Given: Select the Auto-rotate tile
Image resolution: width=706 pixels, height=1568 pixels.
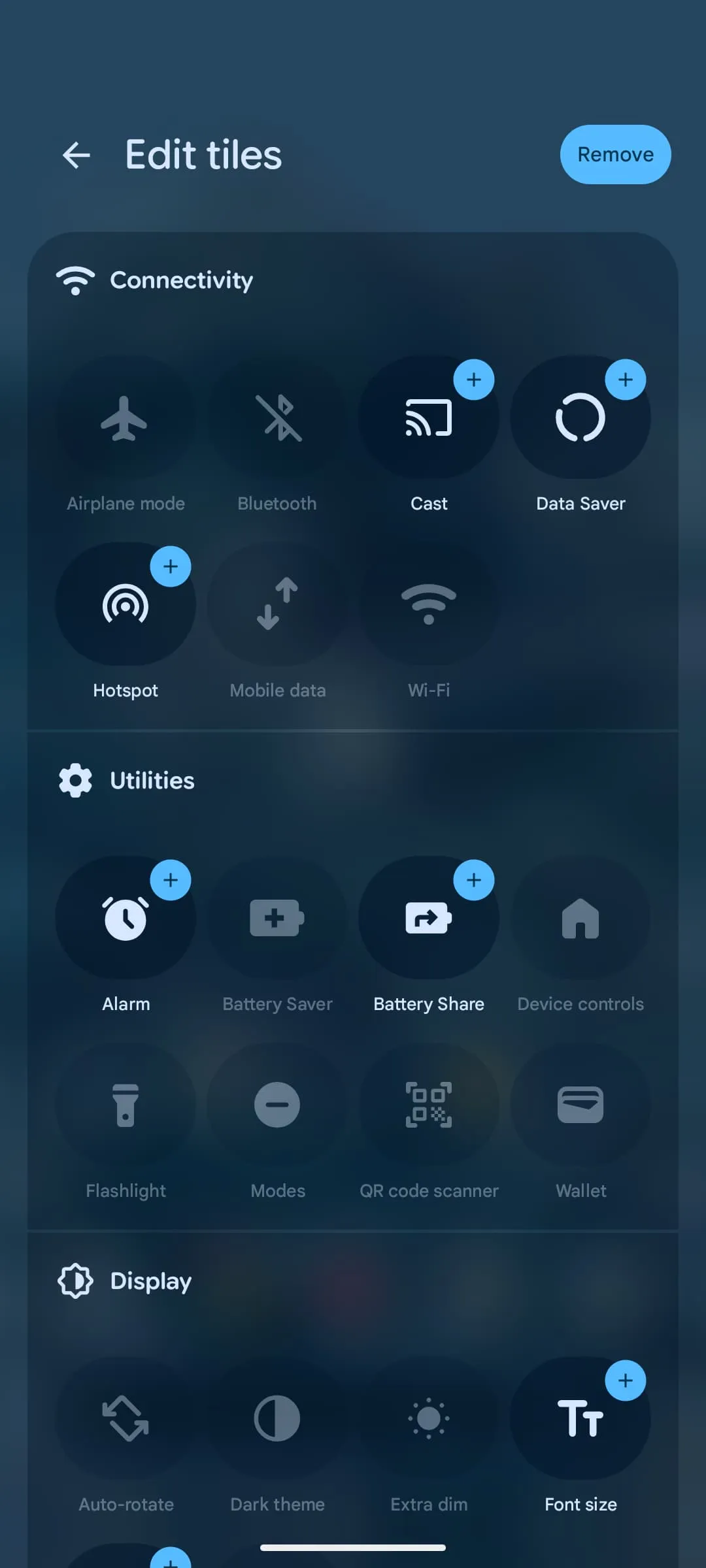Looking at the screenshot, I should [x=125, y=1418].
